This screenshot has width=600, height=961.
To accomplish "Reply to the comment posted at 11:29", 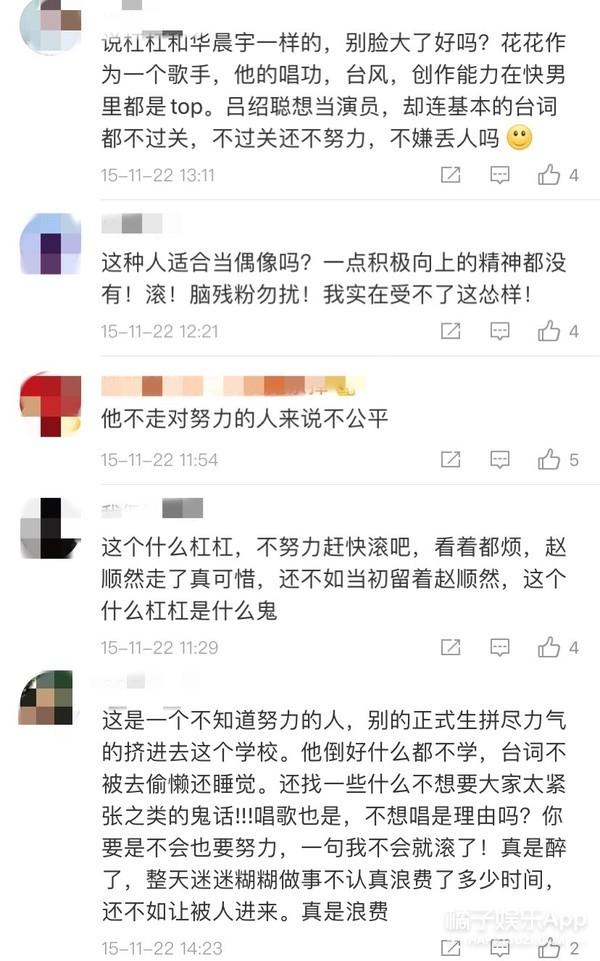I will click(x=500, y=648).
